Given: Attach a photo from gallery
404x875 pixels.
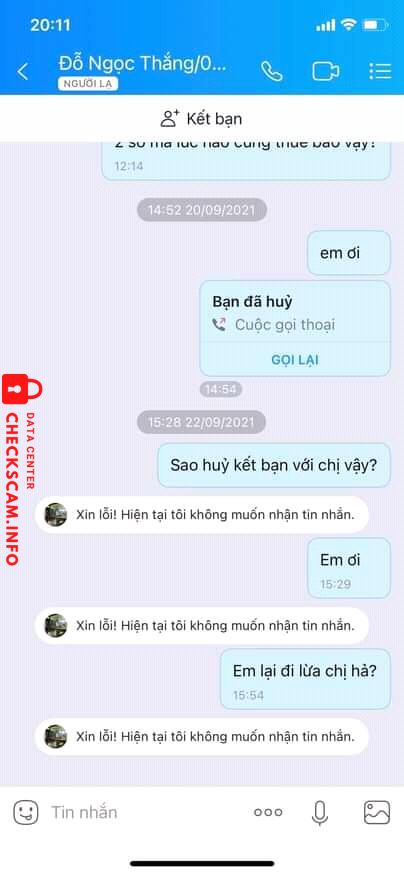Looking at the screenshot, I should [377, 812].
